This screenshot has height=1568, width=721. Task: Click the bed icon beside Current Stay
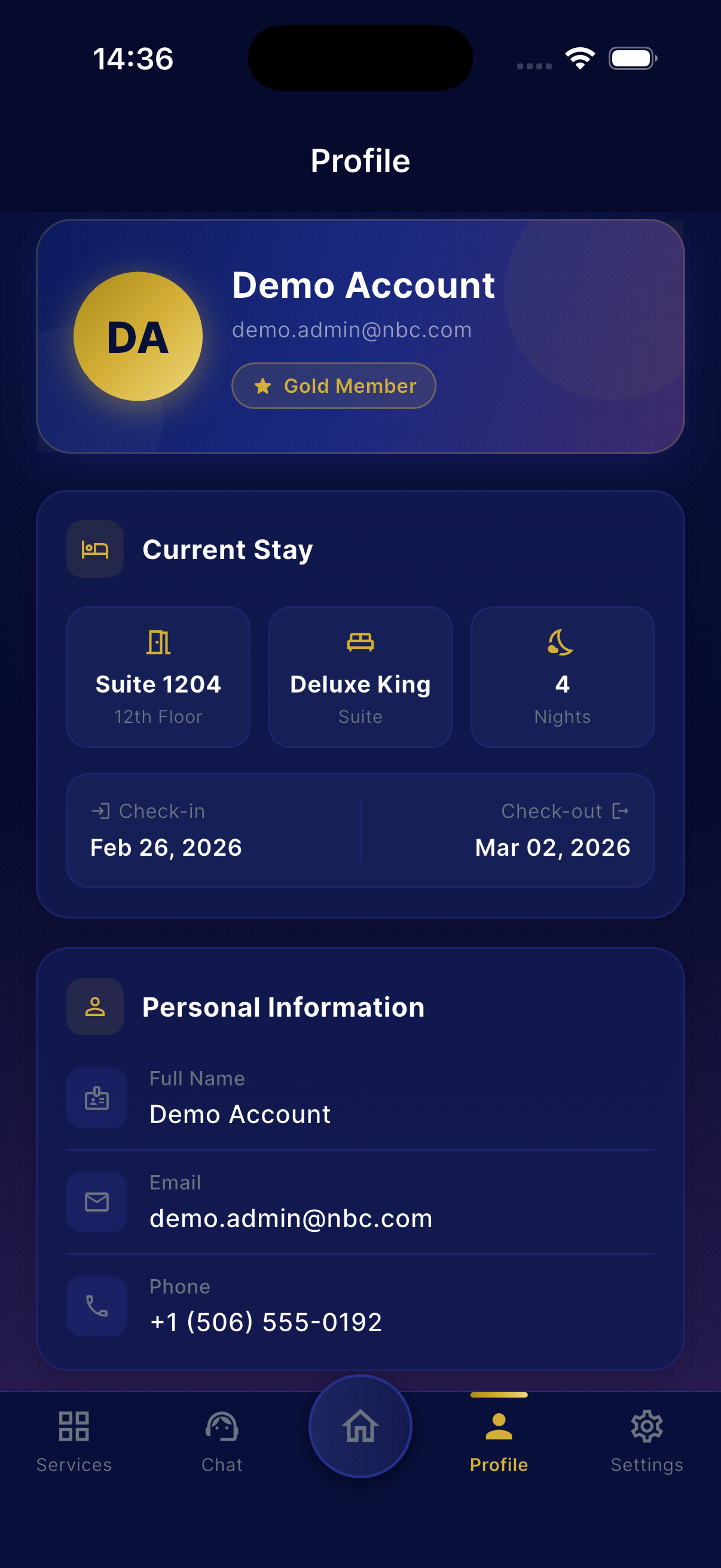95,550
